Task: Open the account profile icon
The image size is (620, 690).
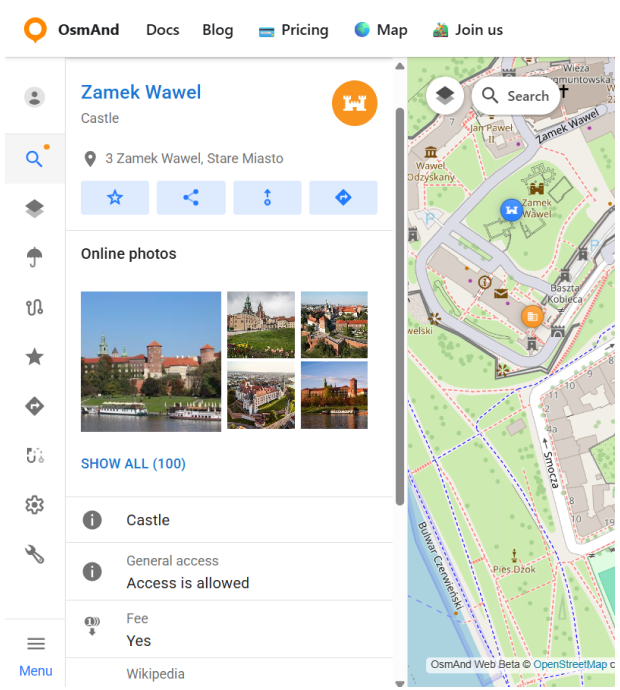Action: pyautogui.click(x=35, y=97)
